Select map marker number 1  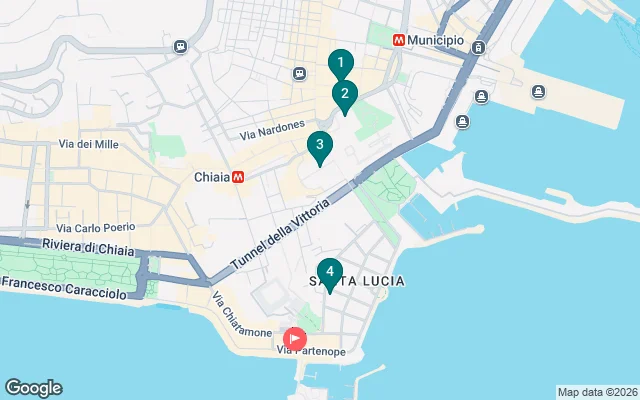tap(341, 65)
